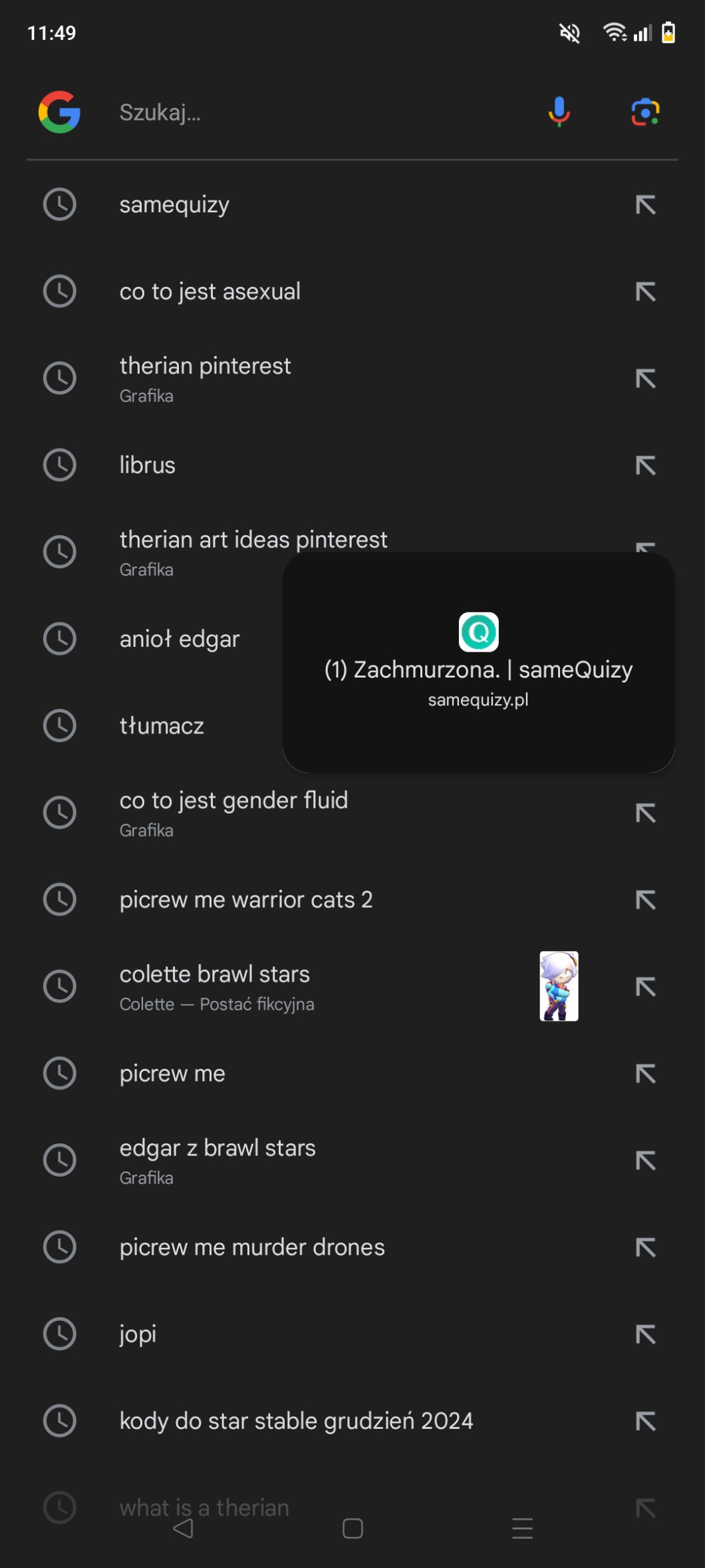Select the picrew me recent search
Viewport: 705px width, 1568px height.
(172, 1074)
